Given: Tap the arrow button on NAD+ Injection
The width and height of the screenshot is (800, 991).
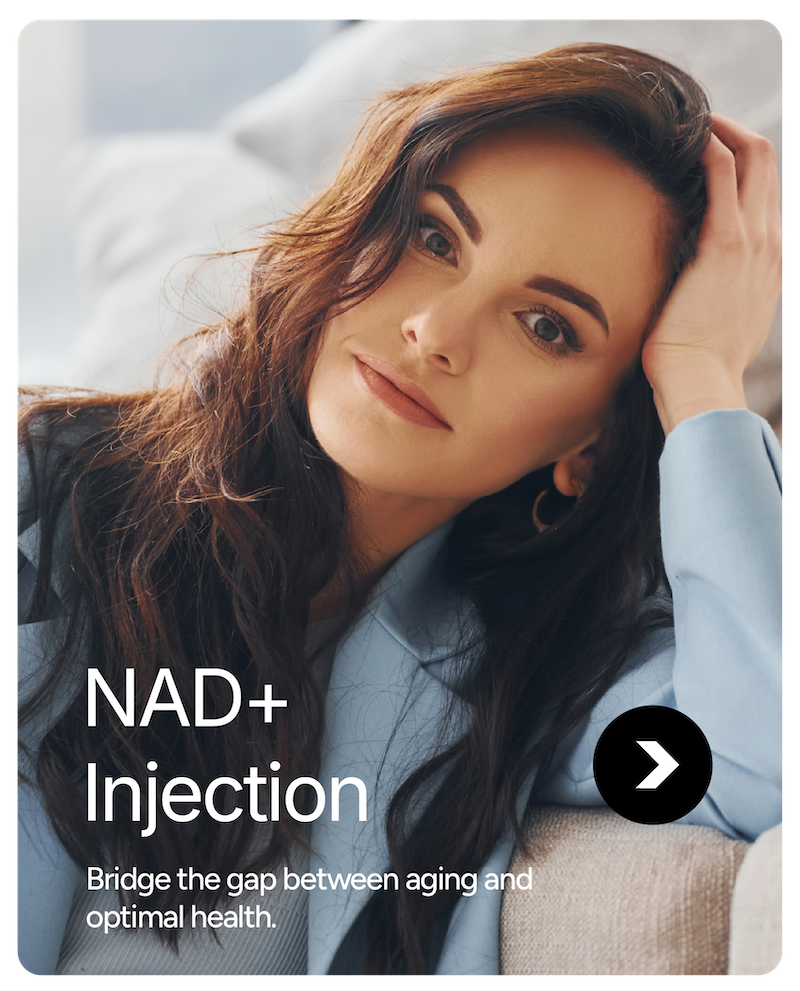Looking at the screenshot, I should point(652,765).
